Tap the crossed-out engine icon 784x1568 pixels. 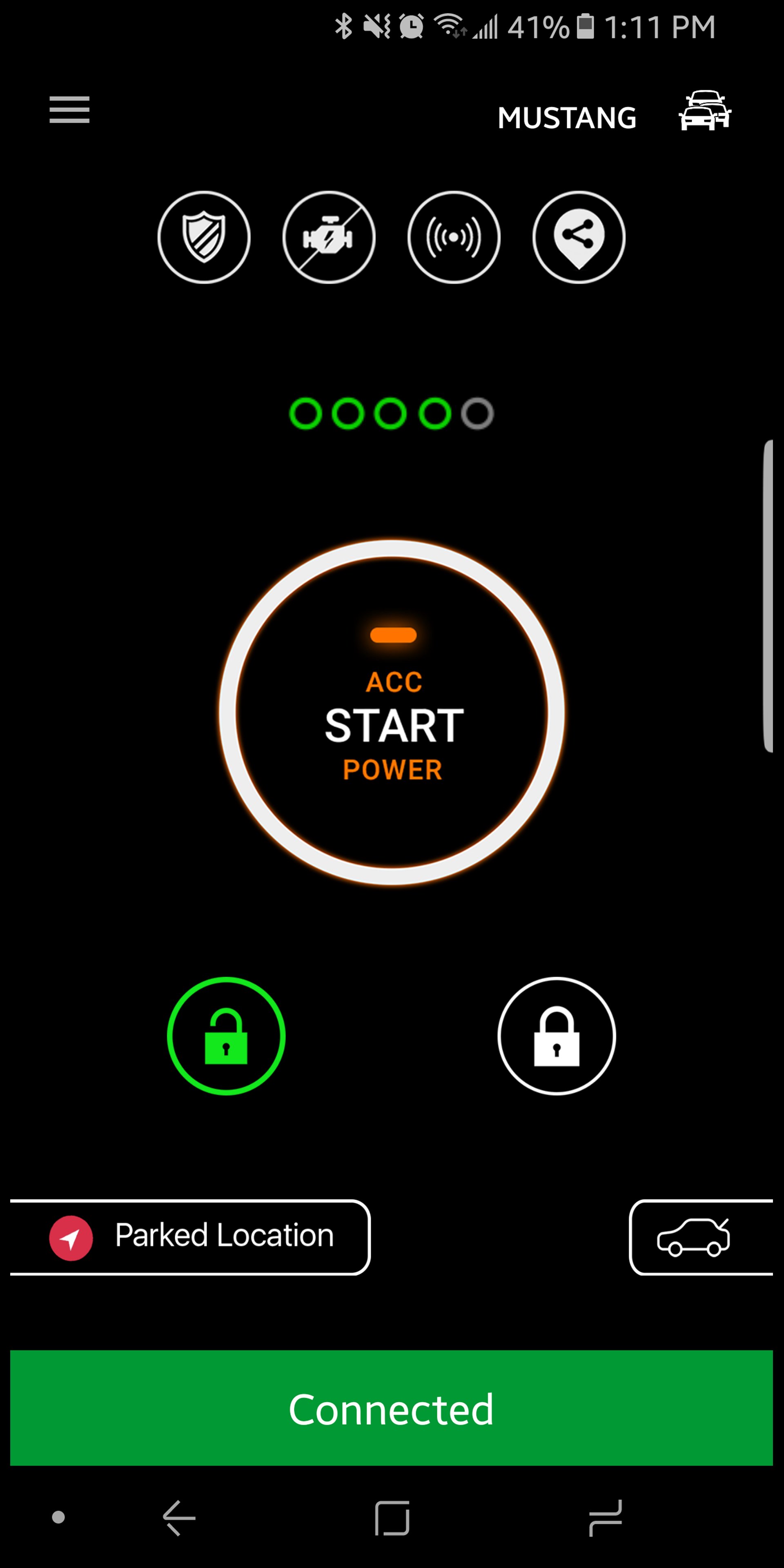[x=329, y=237]
